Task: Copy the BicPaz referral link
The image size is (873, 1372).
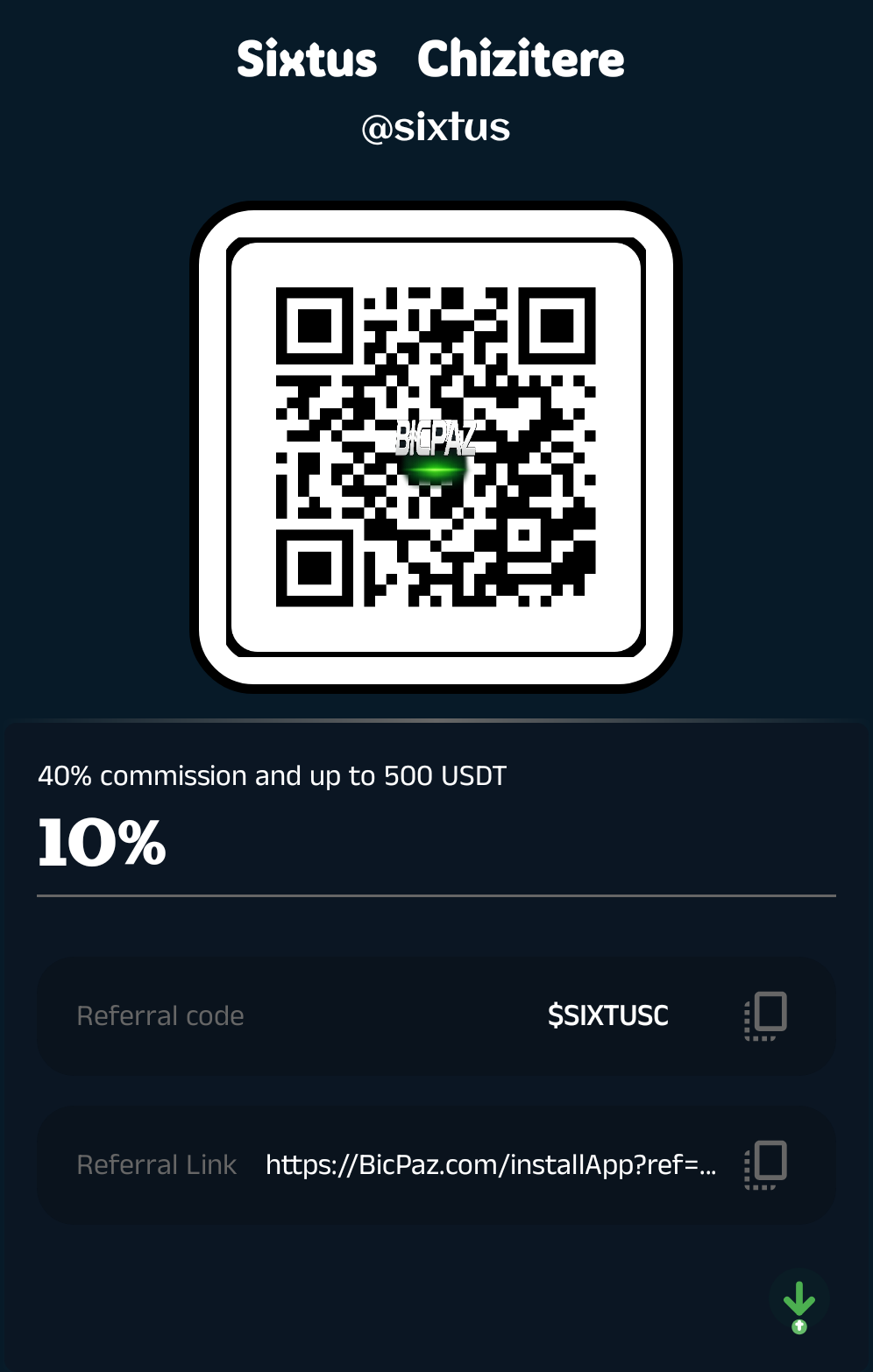Action: coord(765,1164)
